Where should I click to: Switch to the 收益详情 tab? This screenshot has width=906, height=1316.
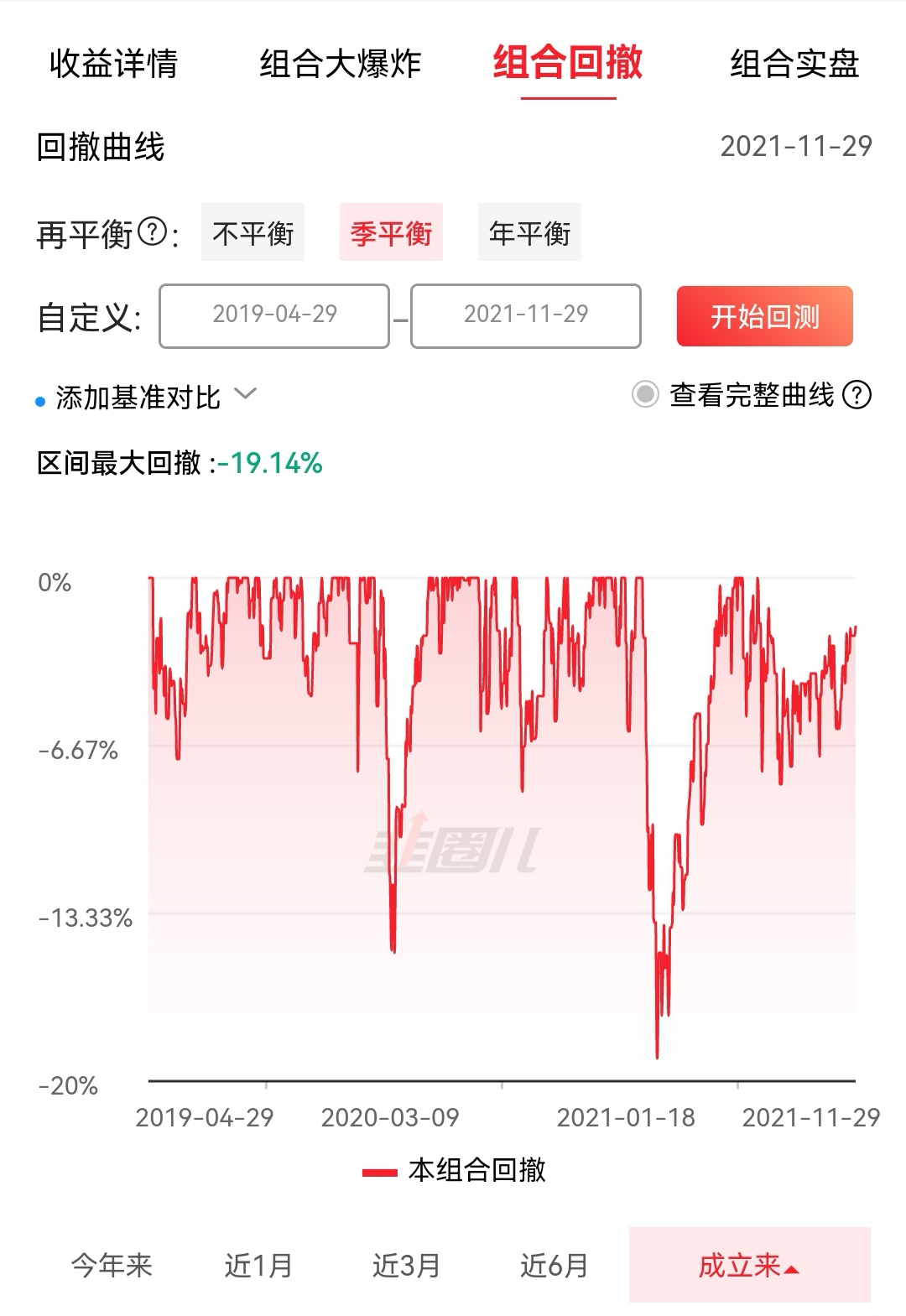point(113,64)
